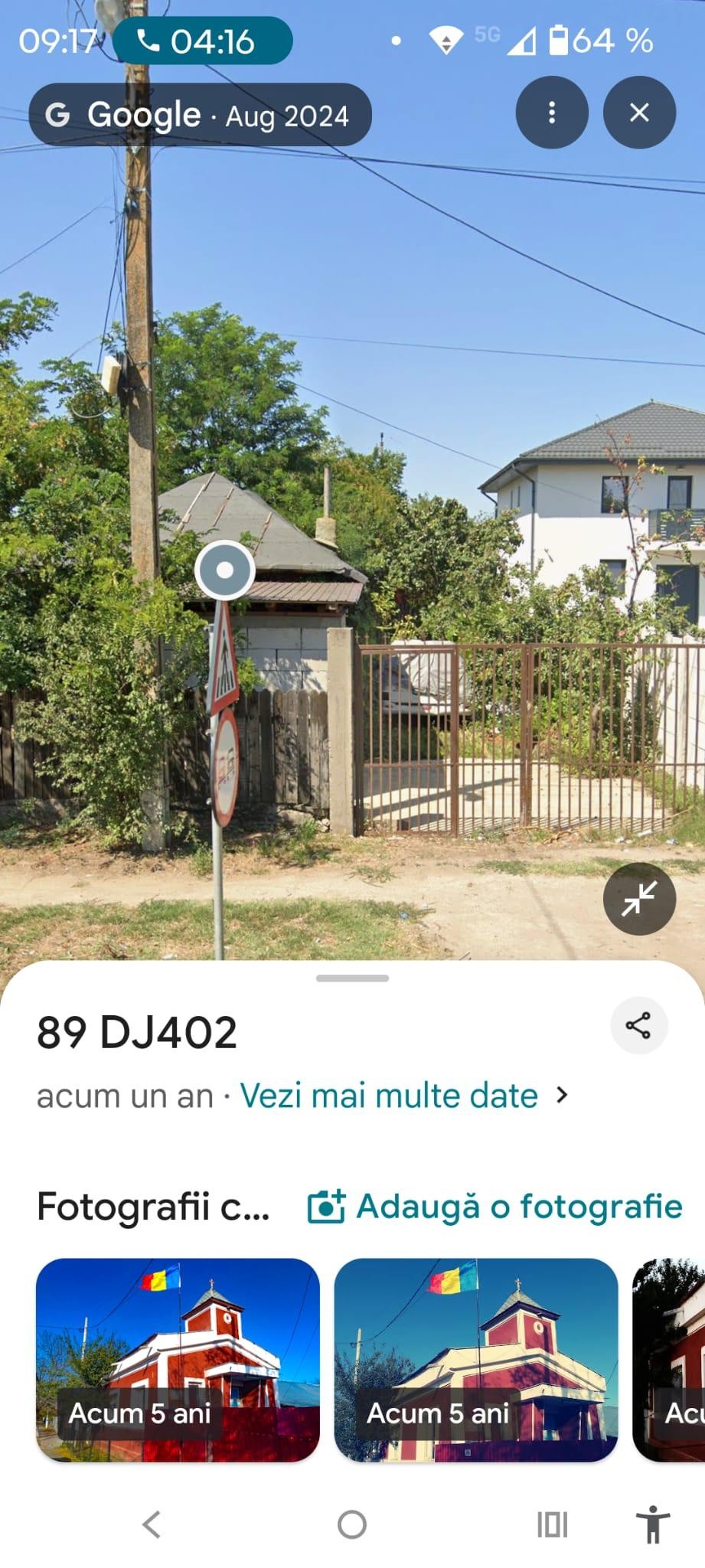
Task: Go back using system back button
Action: [152, 1524]
